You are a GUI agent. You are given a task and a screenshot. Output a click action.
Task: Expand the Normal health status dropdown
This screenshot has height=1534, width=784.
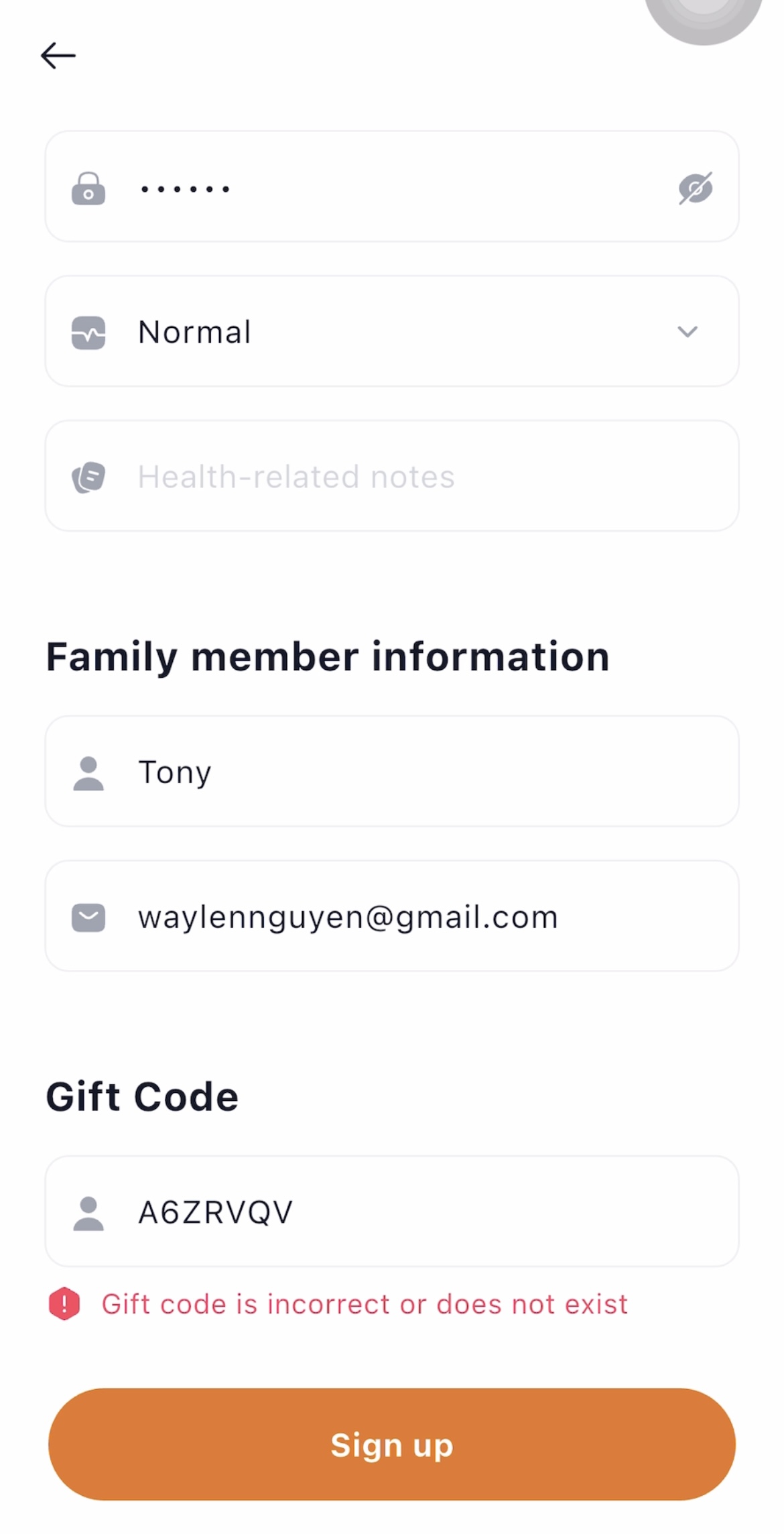click(x=687, y=332)
